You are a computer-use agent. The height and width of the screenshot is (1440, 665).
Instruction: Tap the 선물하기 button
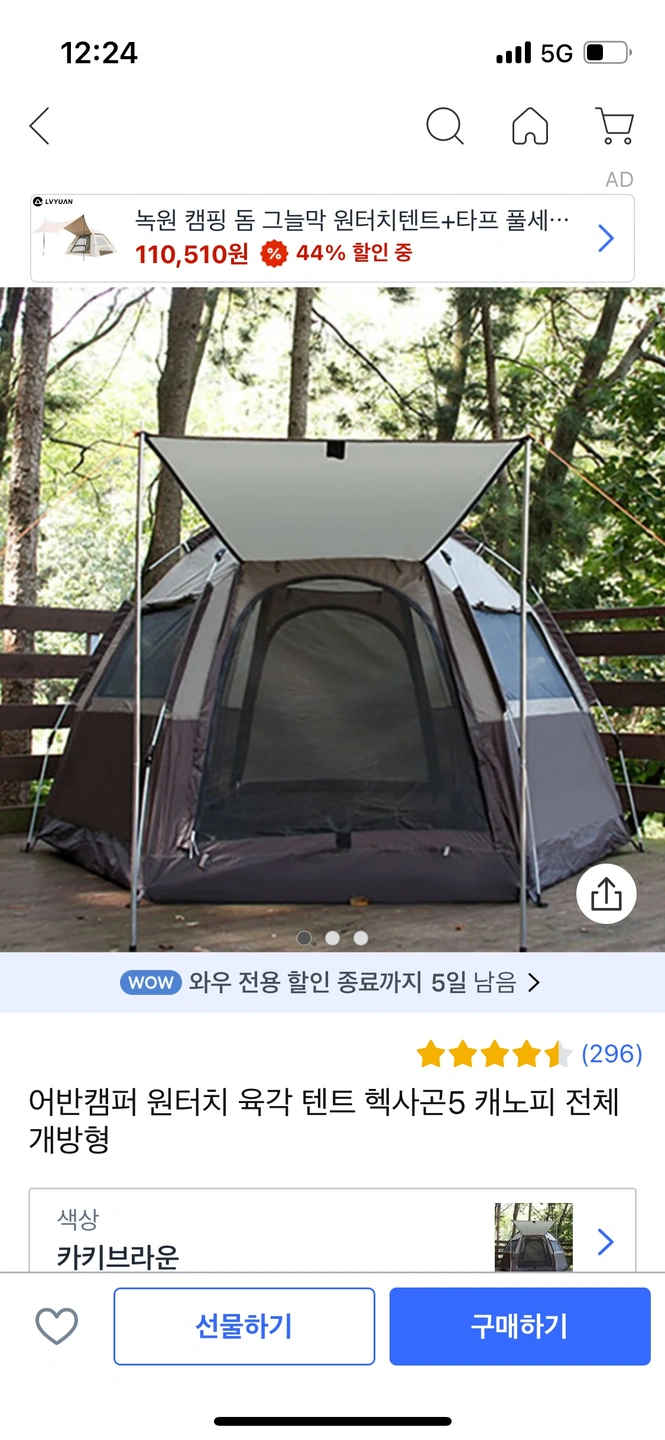tap(244, 1326)
